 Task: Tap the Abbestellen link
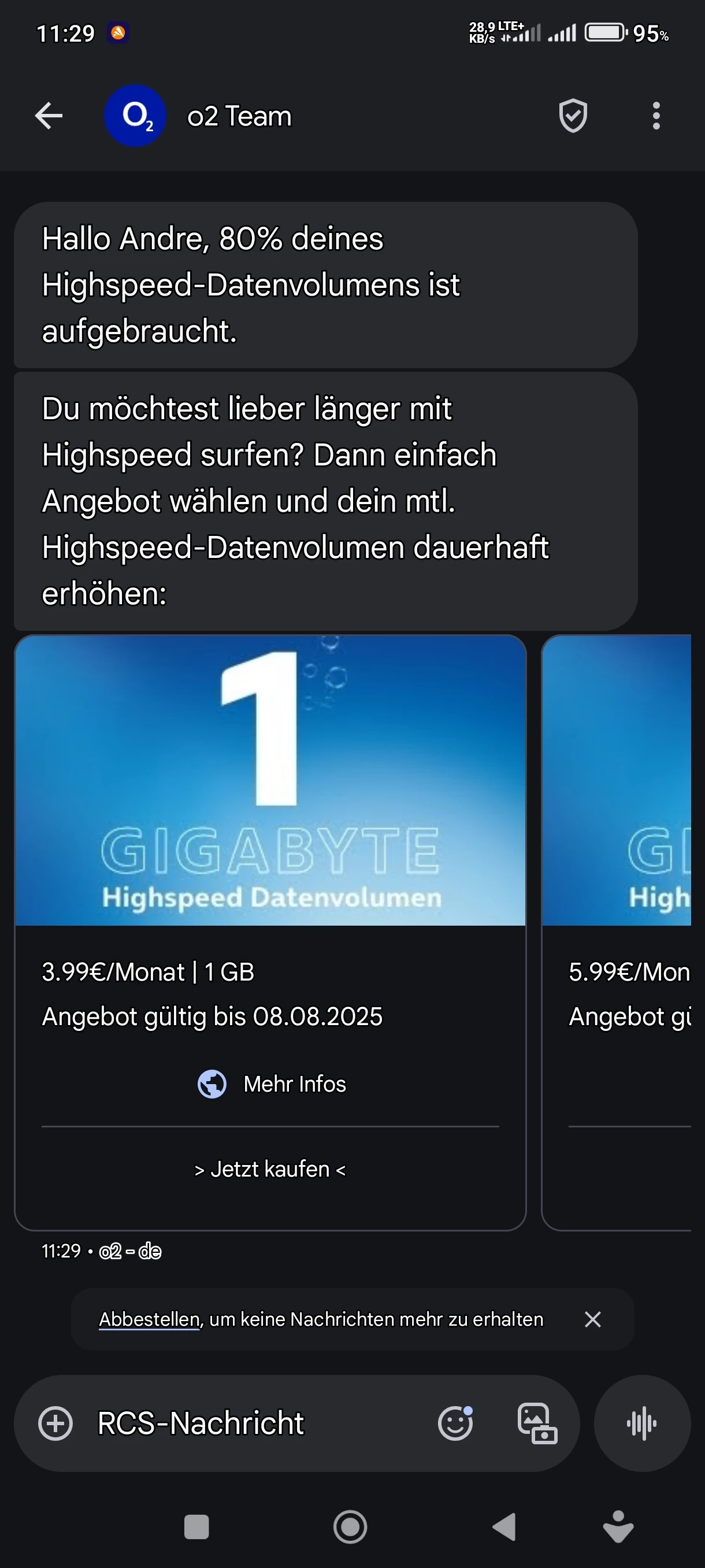coord(149,1319)
